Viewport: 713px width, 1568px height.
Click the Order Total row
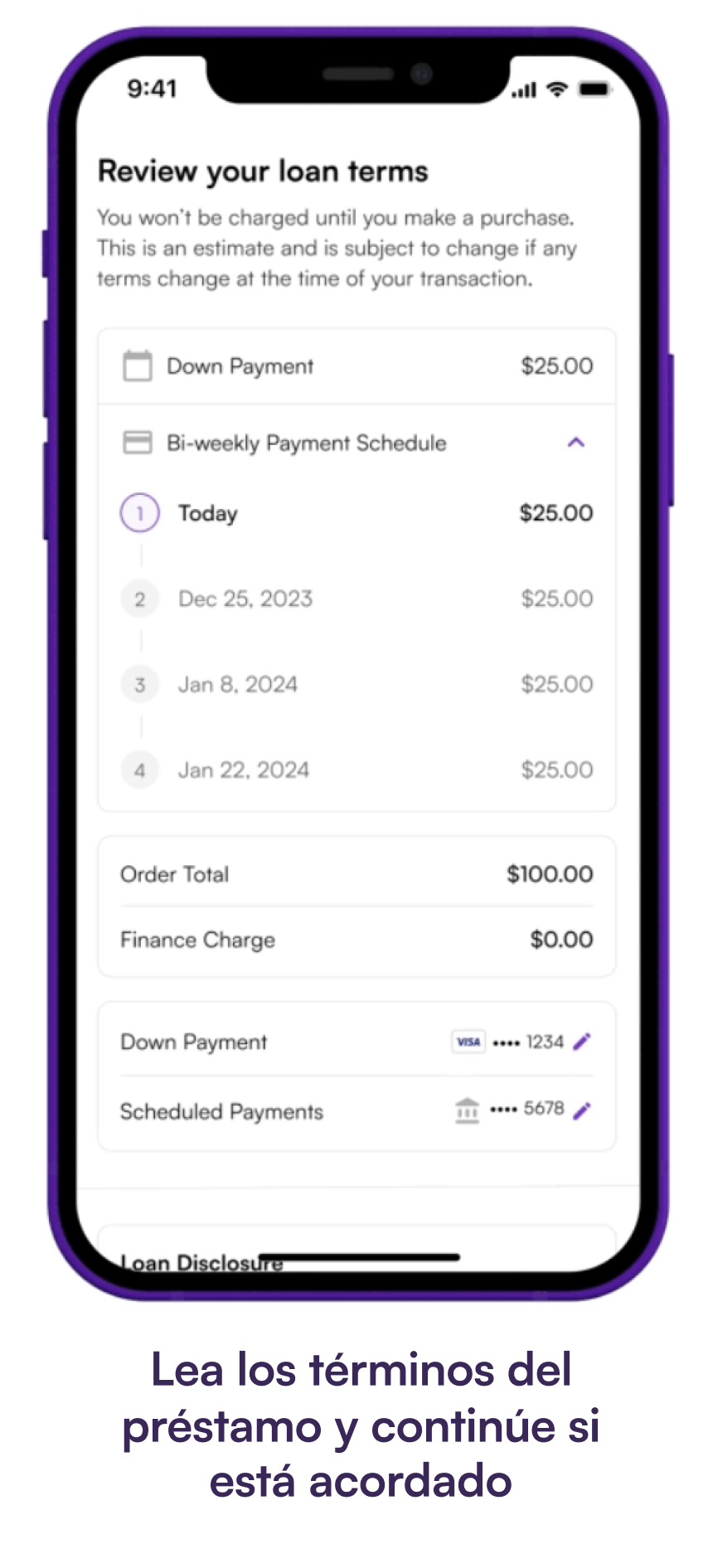pyautogui.click(x=356, y=874)
